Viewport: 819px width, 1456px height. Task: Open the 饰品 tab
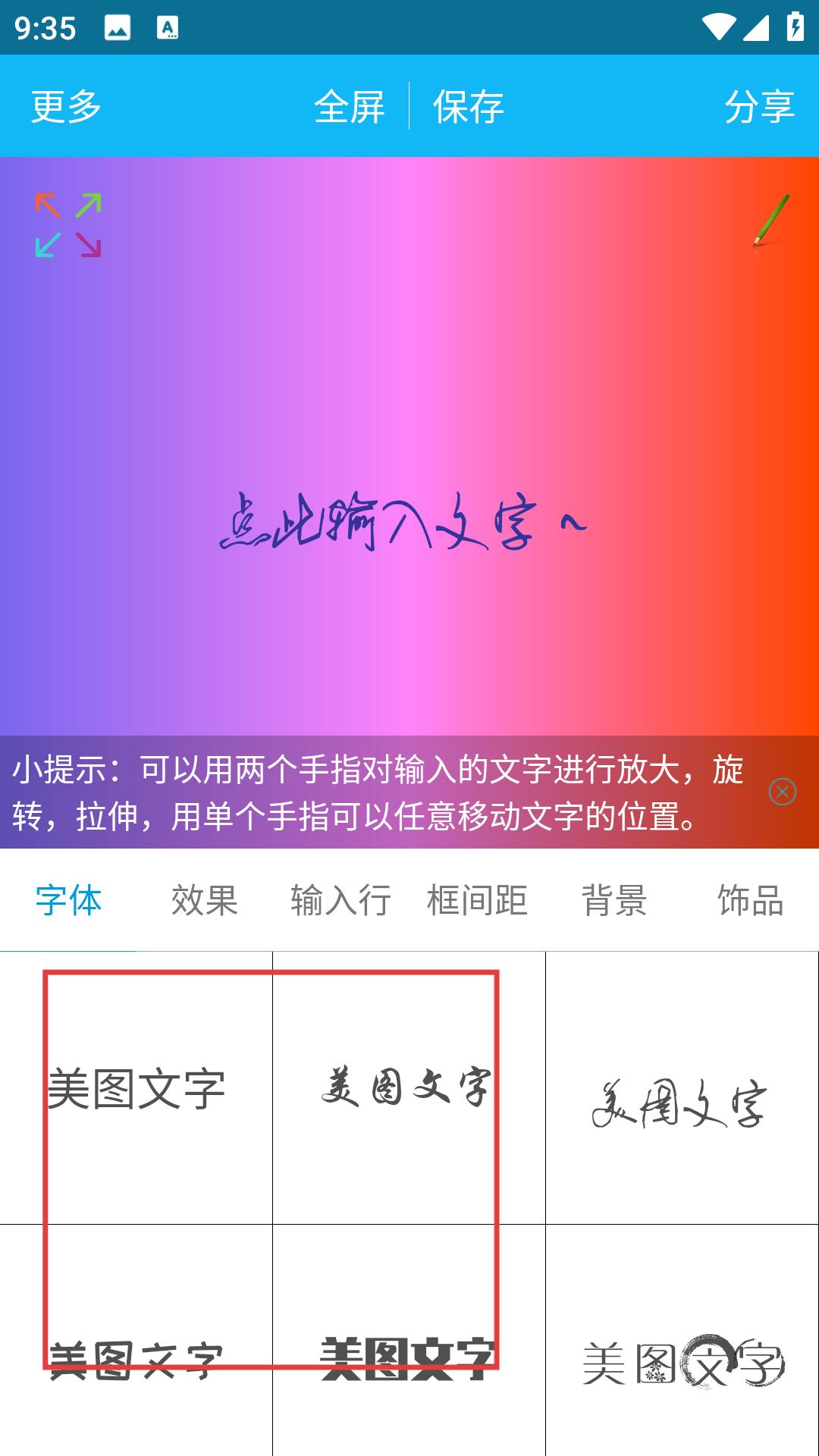point(751,900)
